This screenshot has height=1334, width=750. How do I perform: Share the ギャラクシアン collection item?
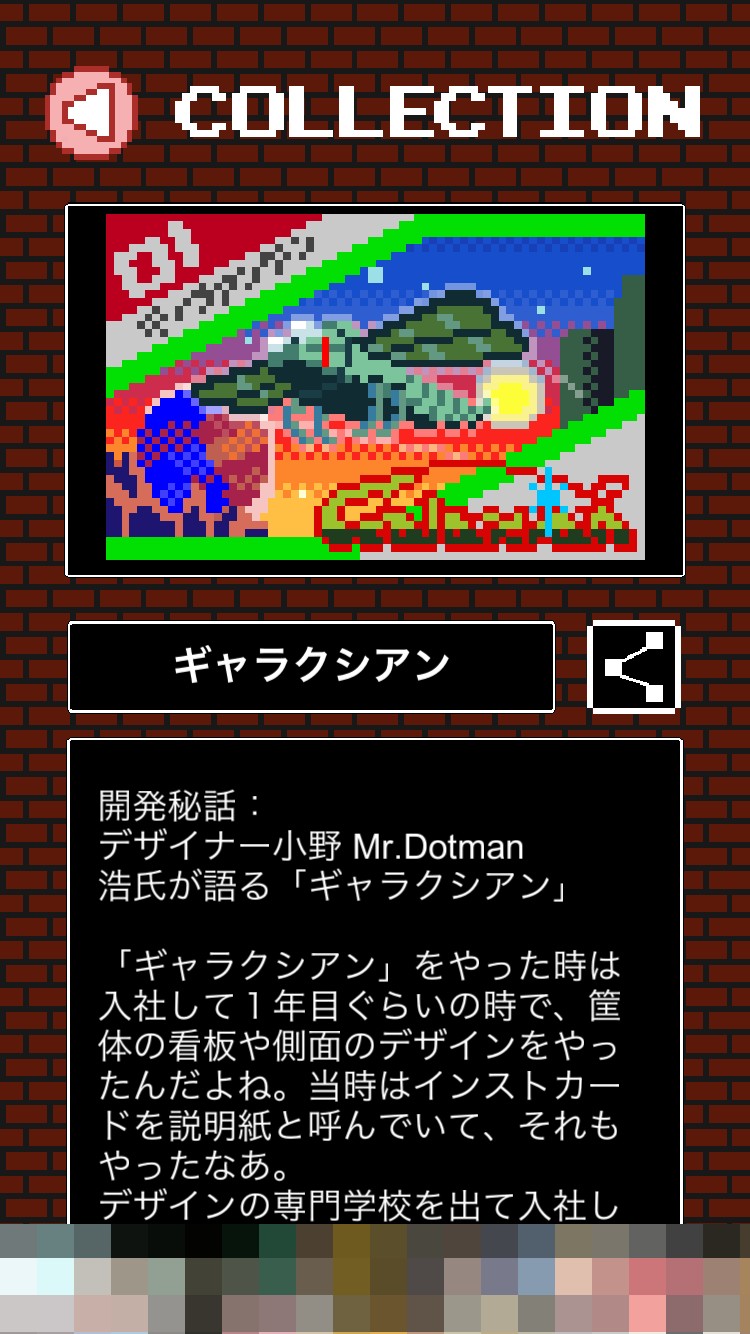pos(633,667)
